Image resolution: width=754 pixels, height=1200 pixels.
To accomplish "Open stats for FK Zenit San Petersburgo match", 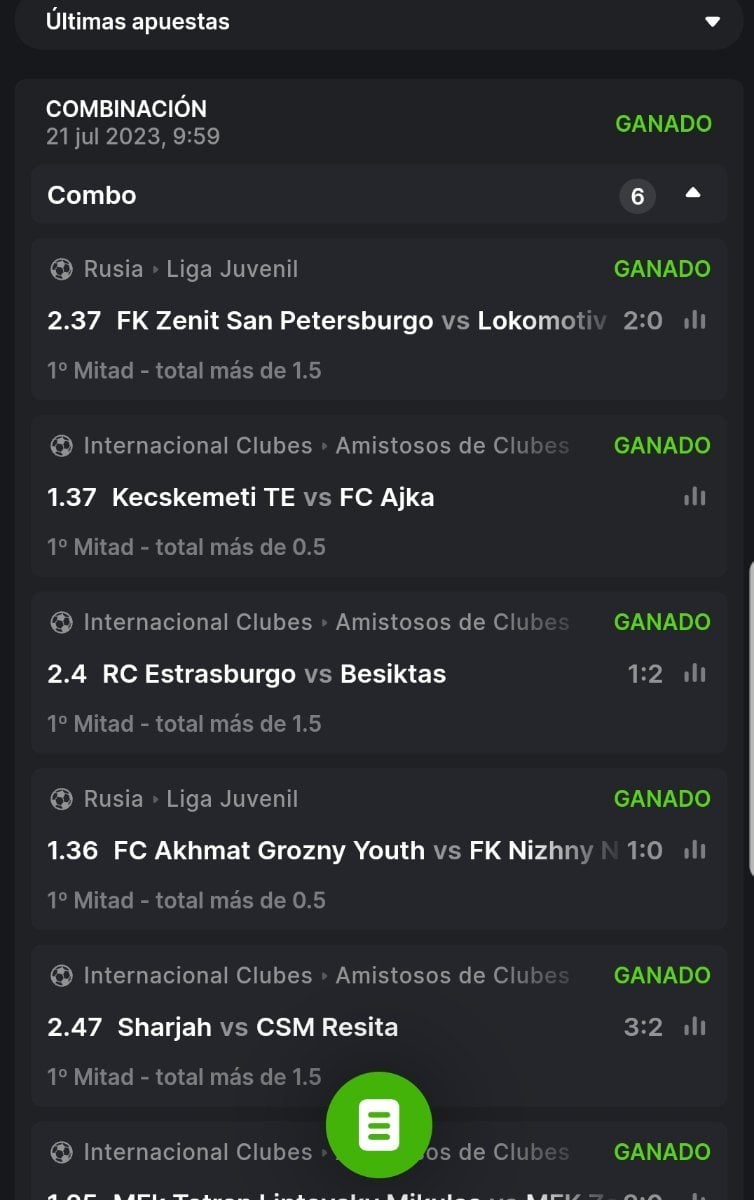I will coord(695,321).
